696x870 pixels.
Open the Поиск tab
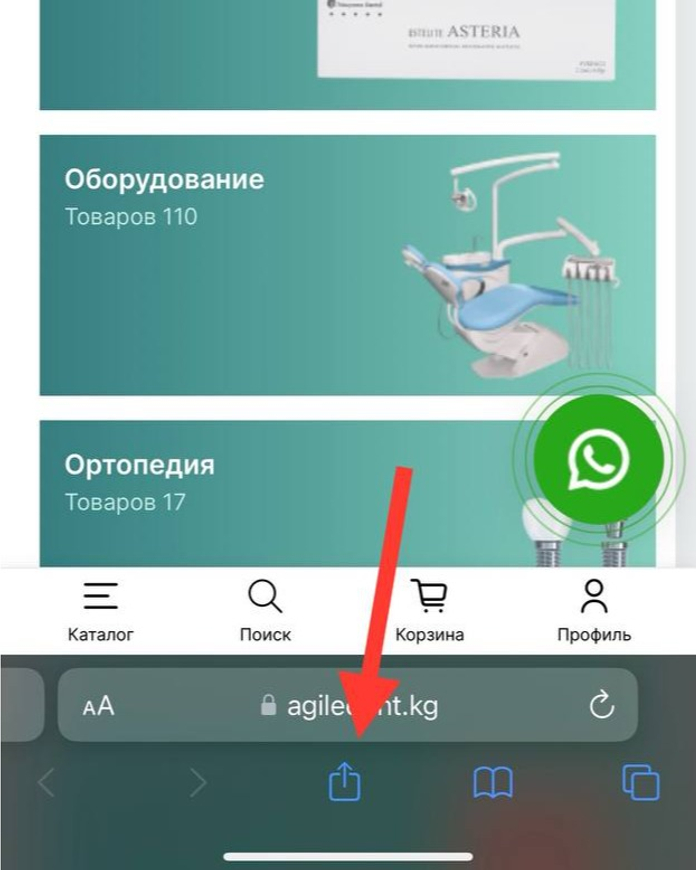point(265,611)
